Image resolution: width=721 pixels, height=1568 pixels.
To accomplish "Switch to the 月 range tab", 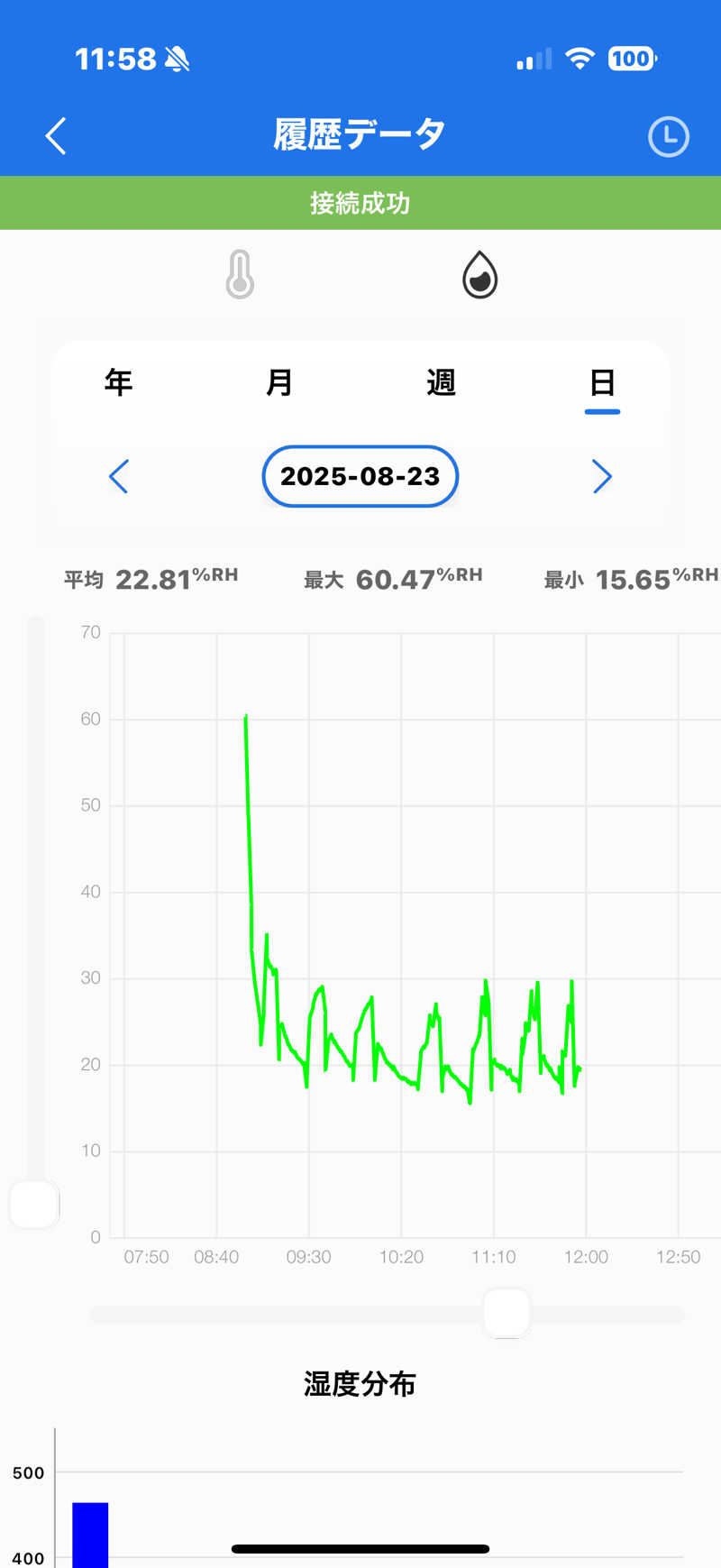I will coord(279,382).
